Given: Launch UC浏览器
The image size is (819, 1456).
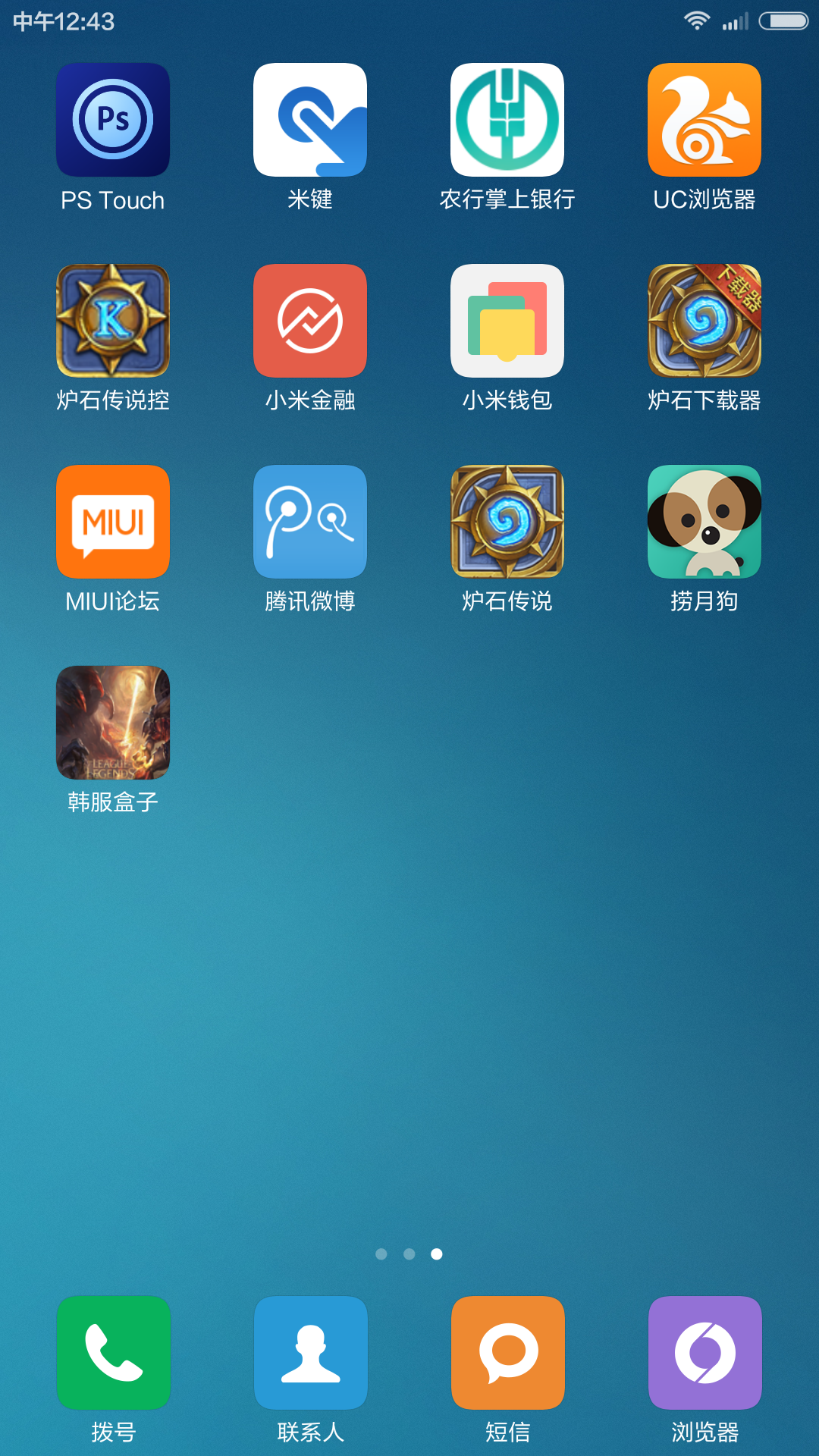Looking at the screenshot, I should 704,120.
